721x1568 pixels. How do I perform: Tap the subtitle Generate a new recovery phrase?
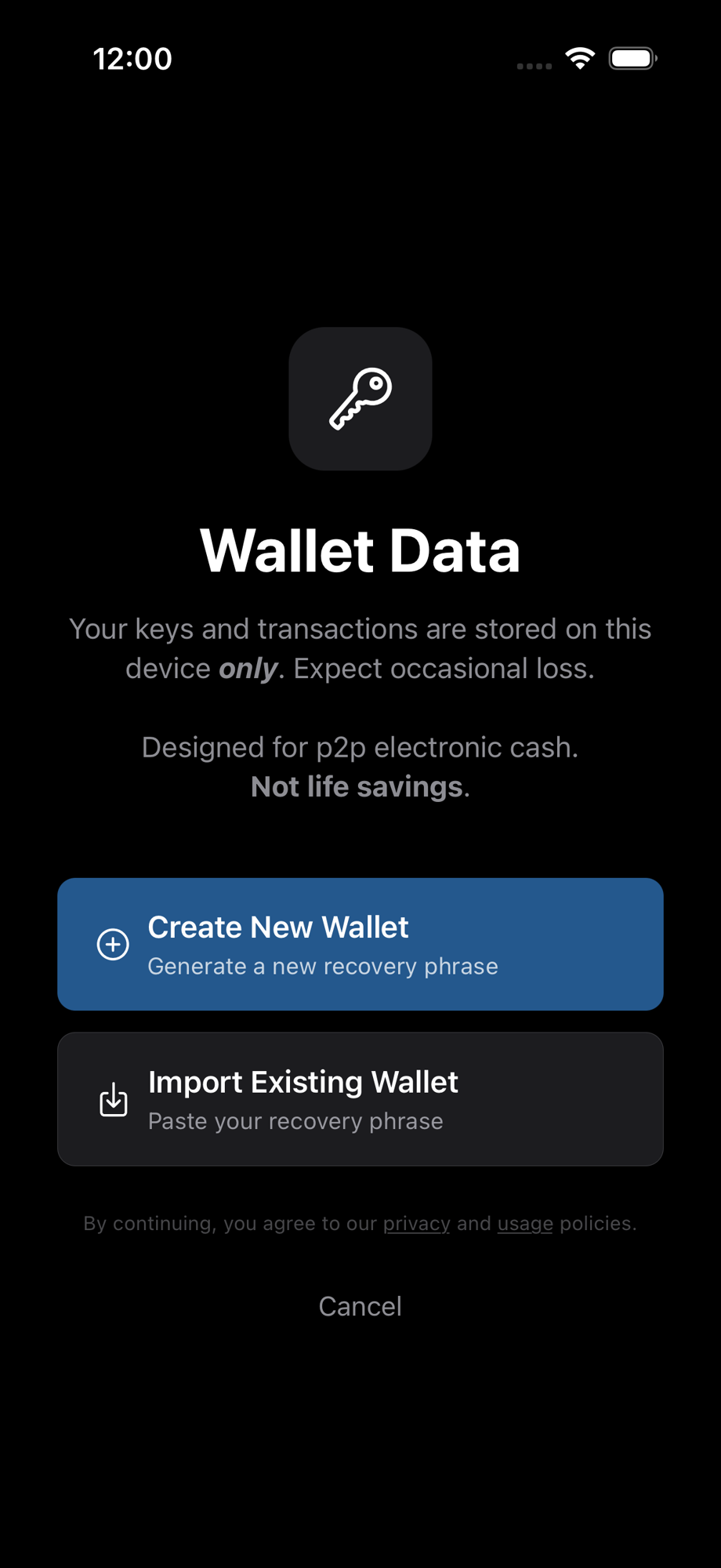[322, 966]
